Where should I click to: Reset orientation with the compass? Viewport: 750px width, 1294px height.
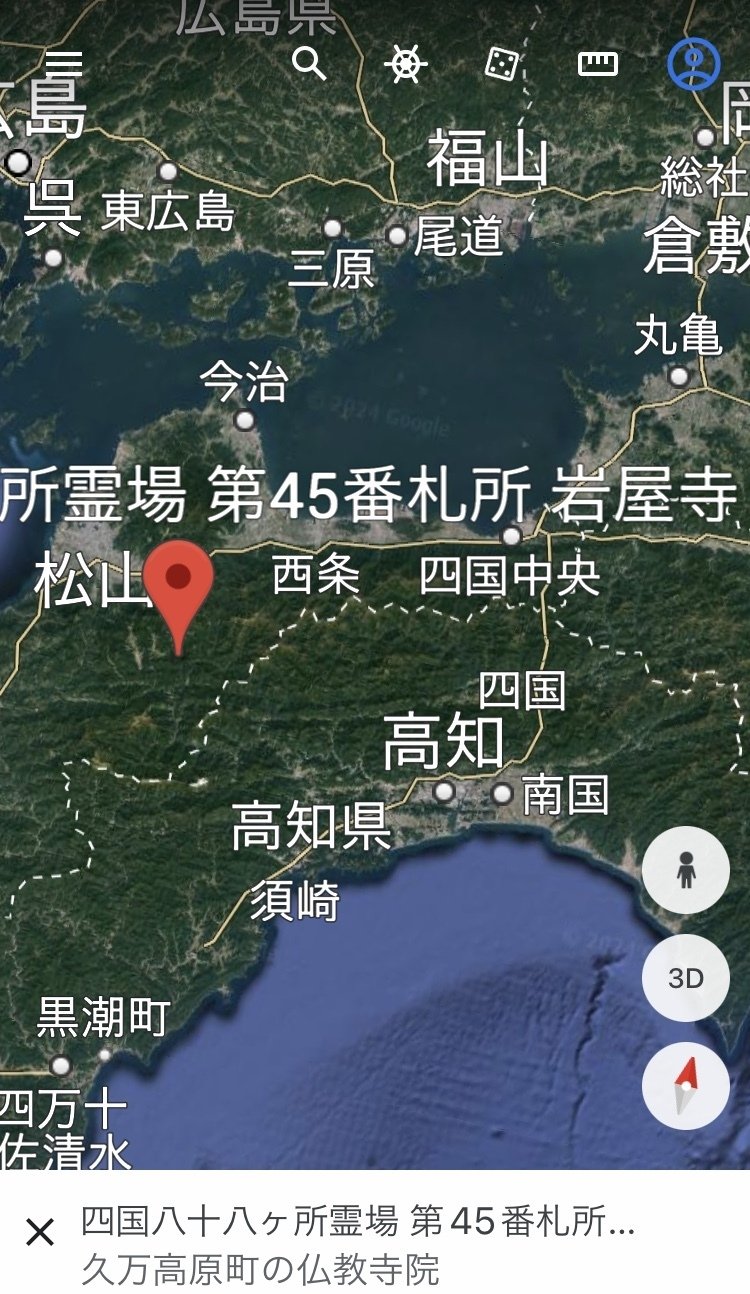coord(686,1086)
